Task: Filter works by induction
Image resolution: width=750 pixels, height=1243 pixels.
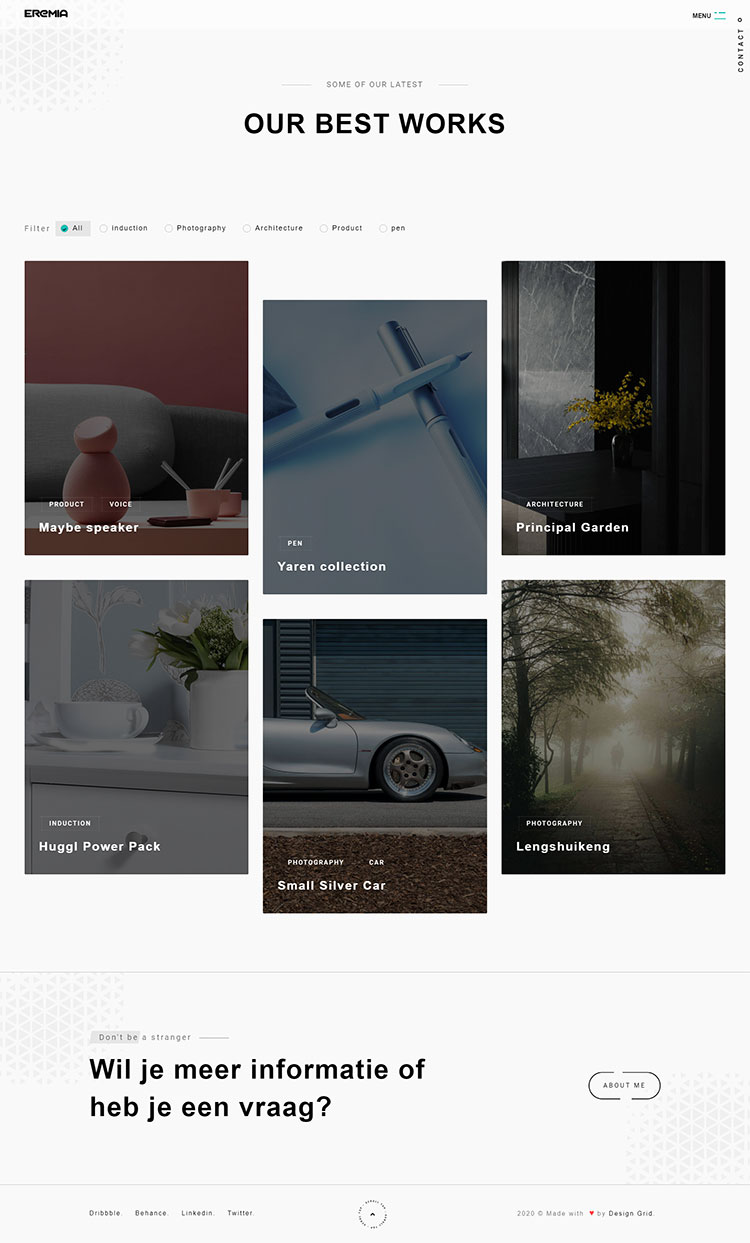Action: coord(124,228)
